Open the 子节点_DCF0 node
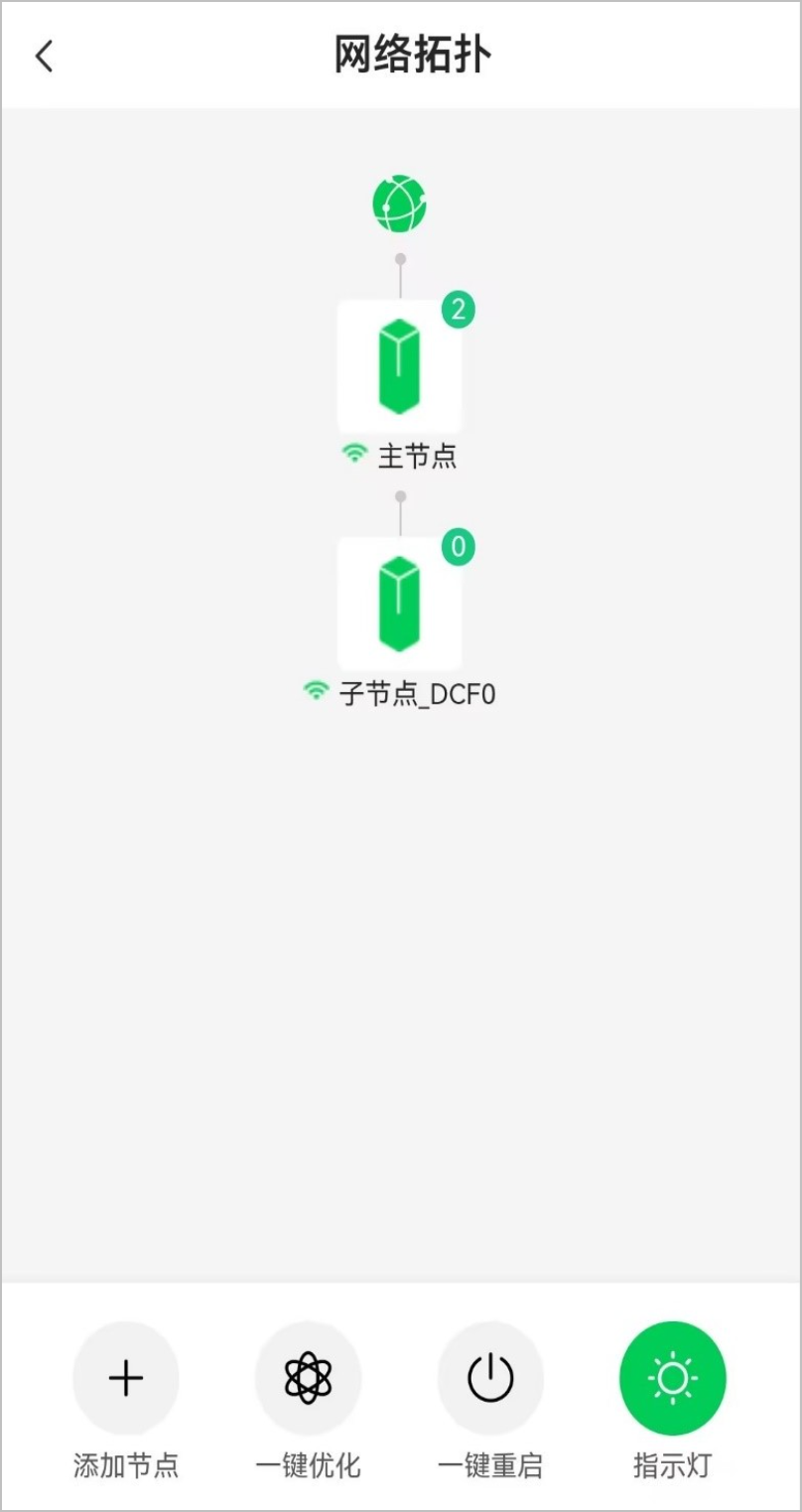This screenshot has height=1512, width=802. pyautogui.click(x=399, y=604)
